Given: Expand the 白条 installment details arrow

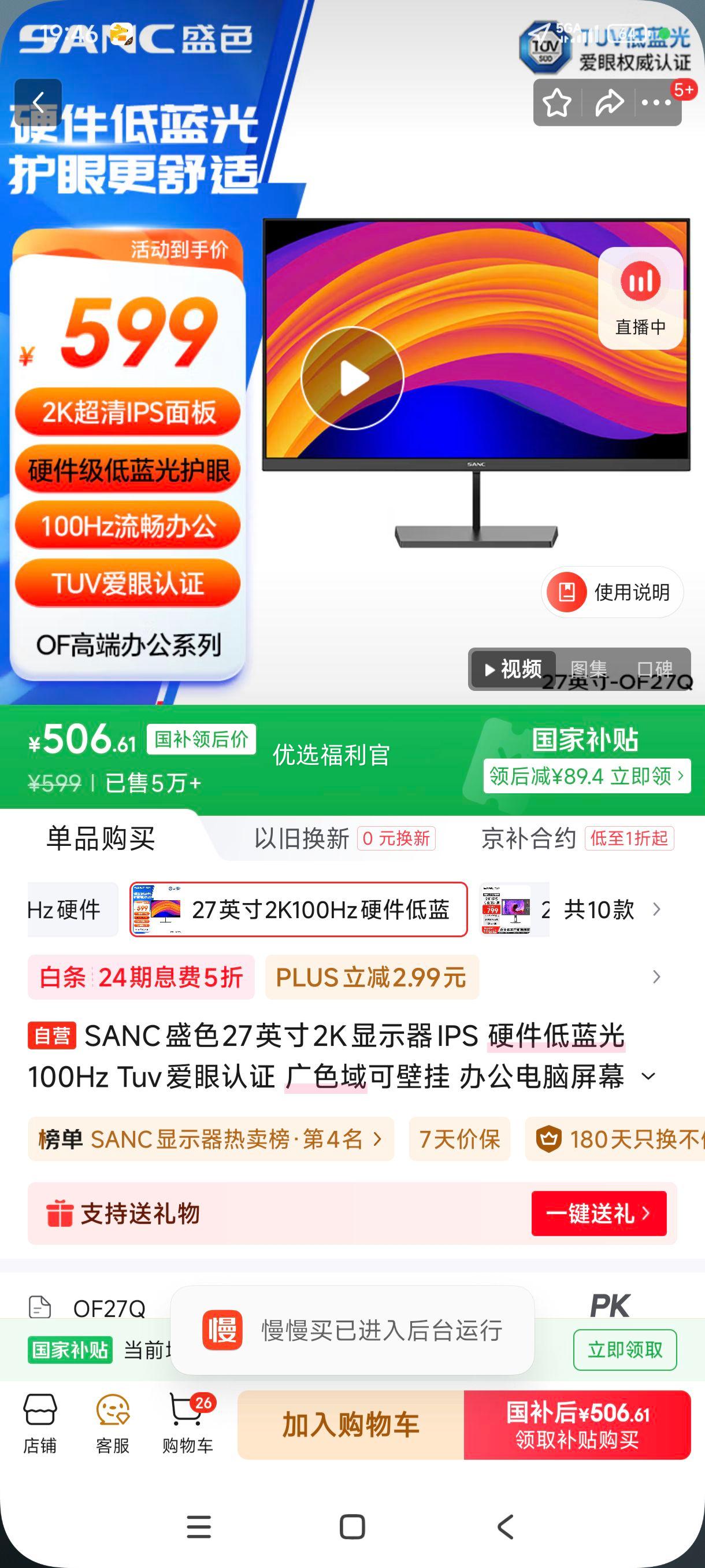Looking at the screenshot, I should point(656,977).
